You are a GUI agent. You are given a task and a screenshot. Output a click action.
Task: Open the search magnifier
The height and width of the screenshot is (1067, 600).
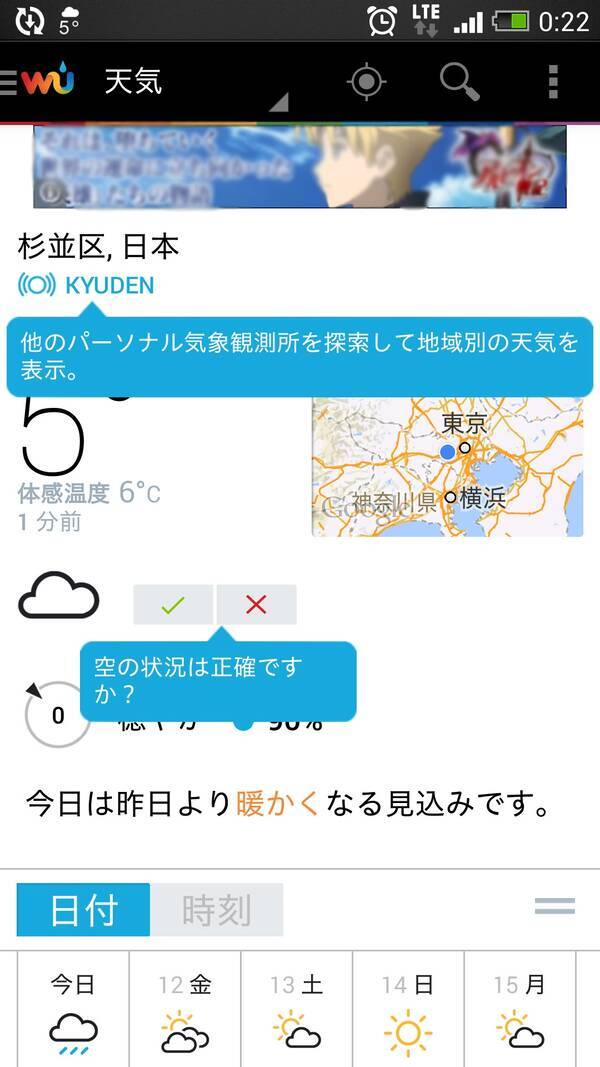459,82
